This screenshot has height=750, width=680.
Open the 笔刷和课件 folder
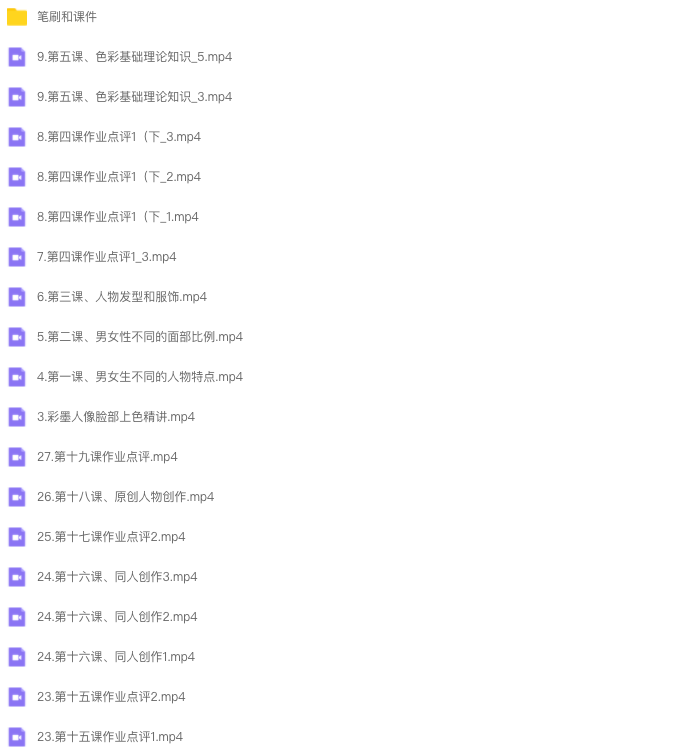pos(66,17)
